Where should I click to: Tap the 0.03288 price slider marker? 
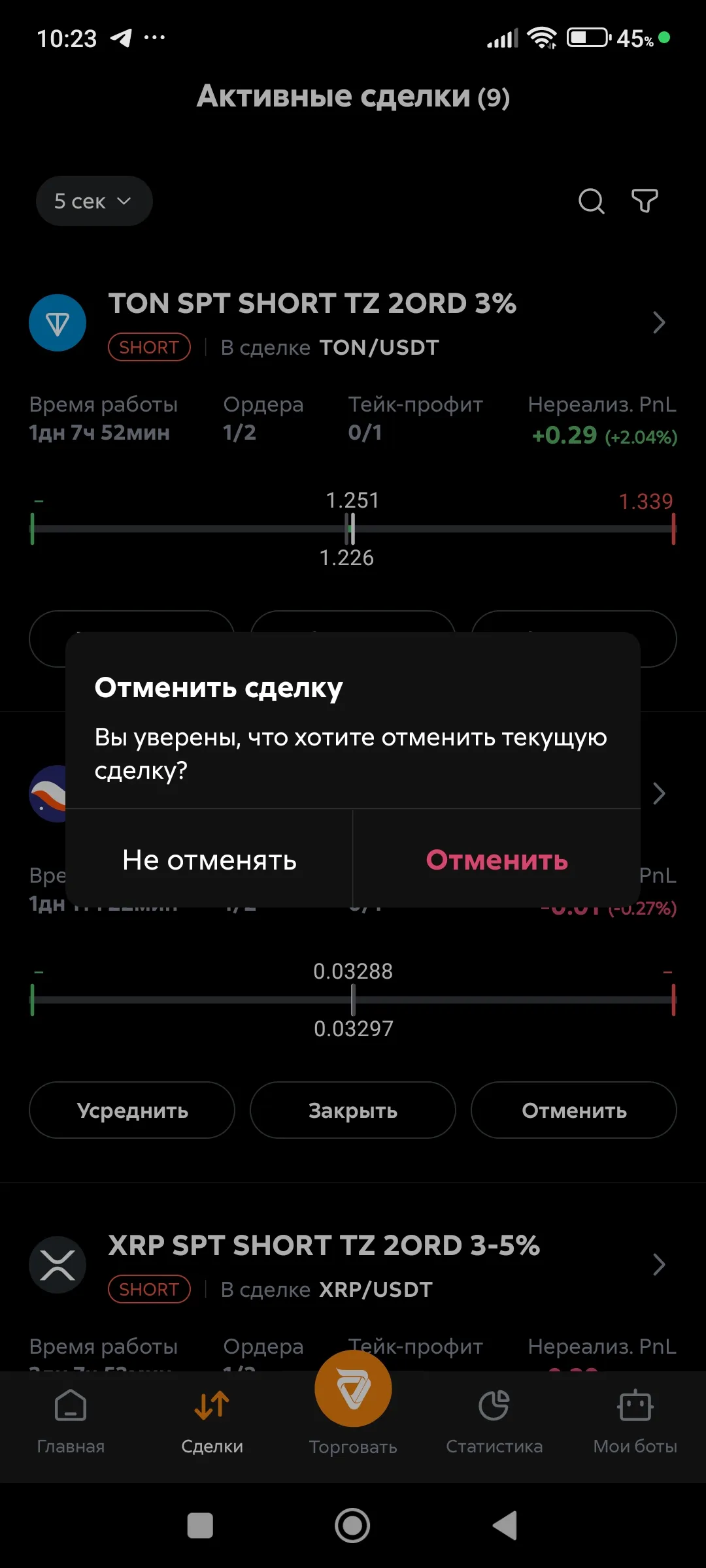click(x=353, y=1000)
